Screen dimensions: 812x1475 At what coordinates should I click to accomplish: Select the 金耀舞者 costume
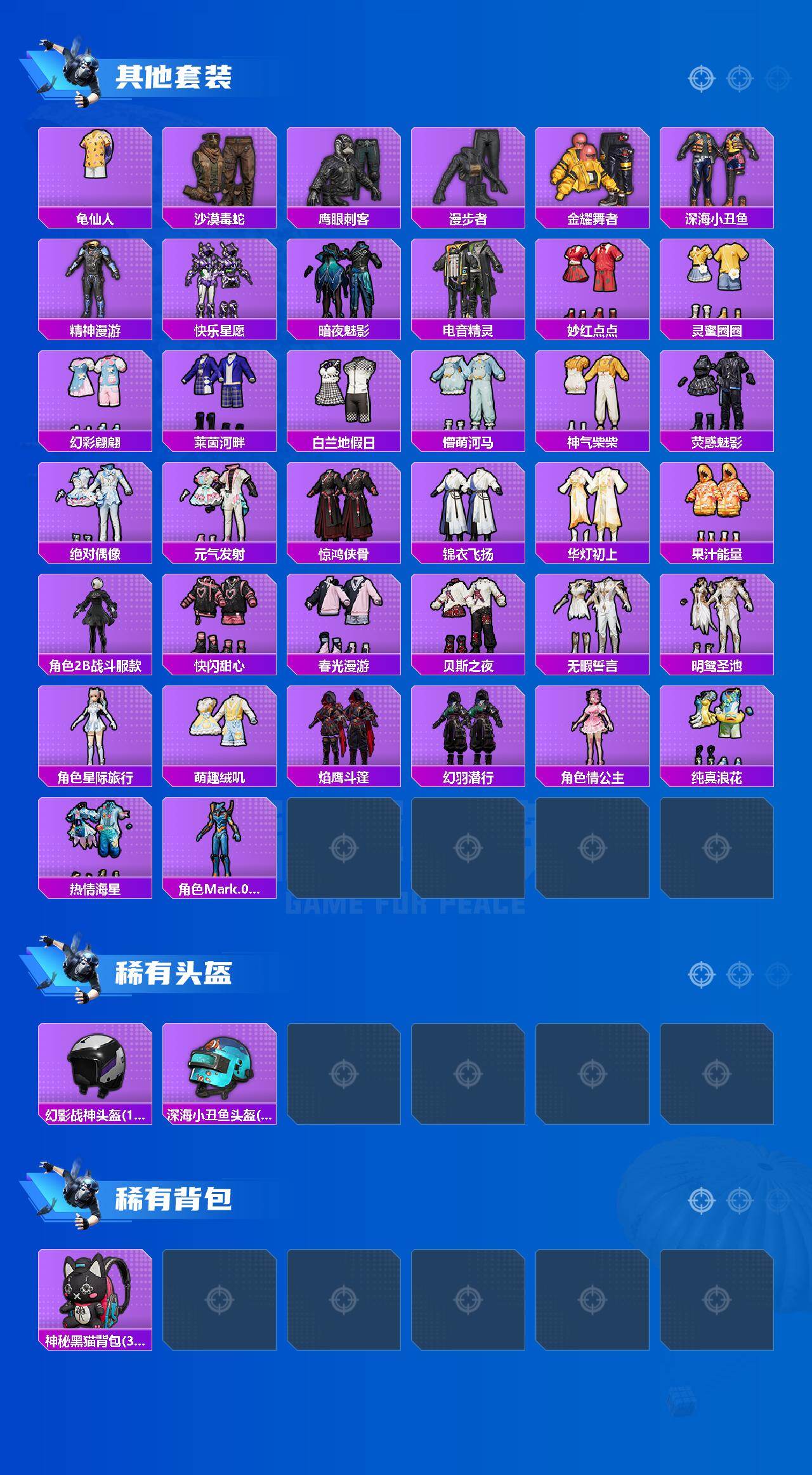click(x=592, y=171)
